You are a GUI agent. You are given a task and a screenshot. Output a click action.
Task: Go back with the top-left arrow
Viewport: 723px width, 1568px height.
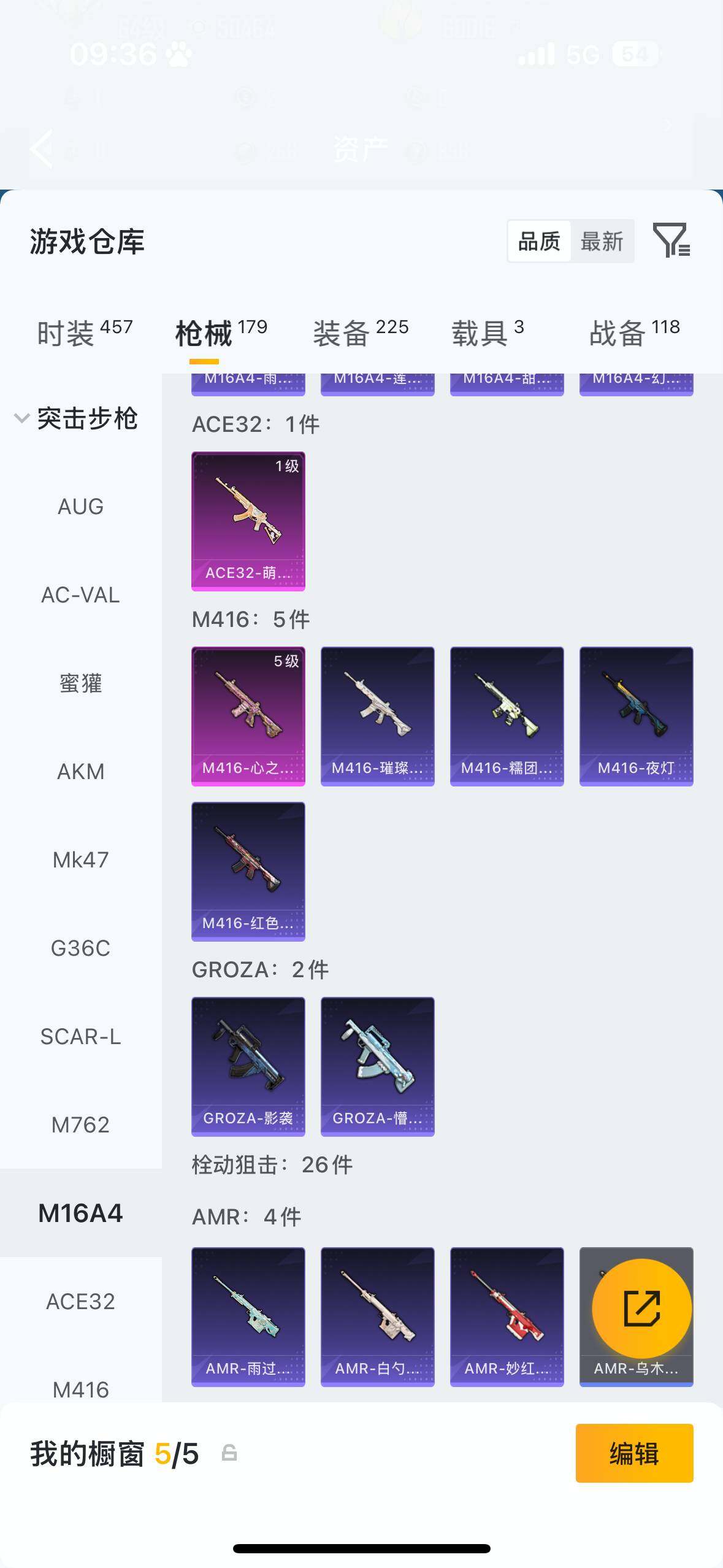(x=42, y=148)
